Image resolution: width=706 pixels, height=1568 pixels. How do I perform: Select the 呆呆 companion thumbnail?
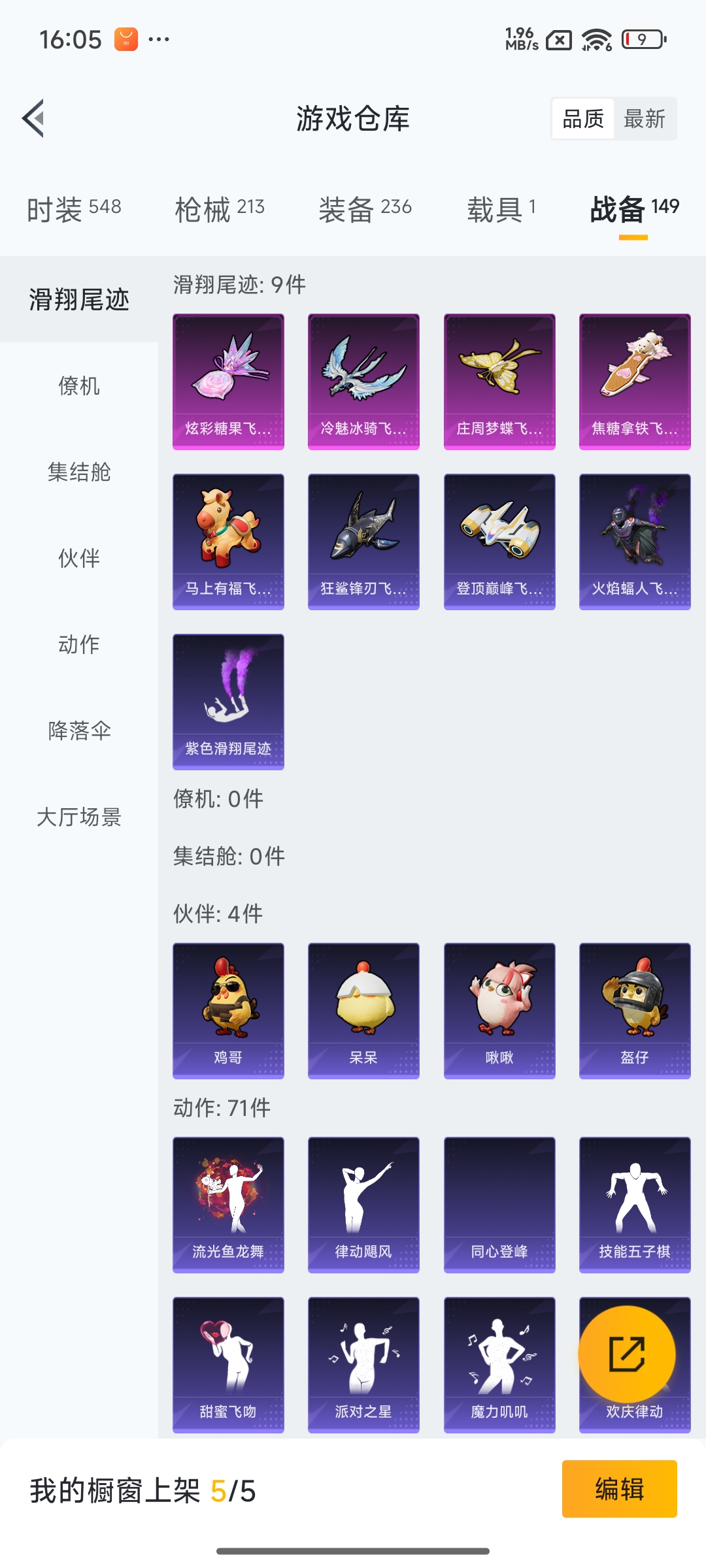tap(363, 1011)
